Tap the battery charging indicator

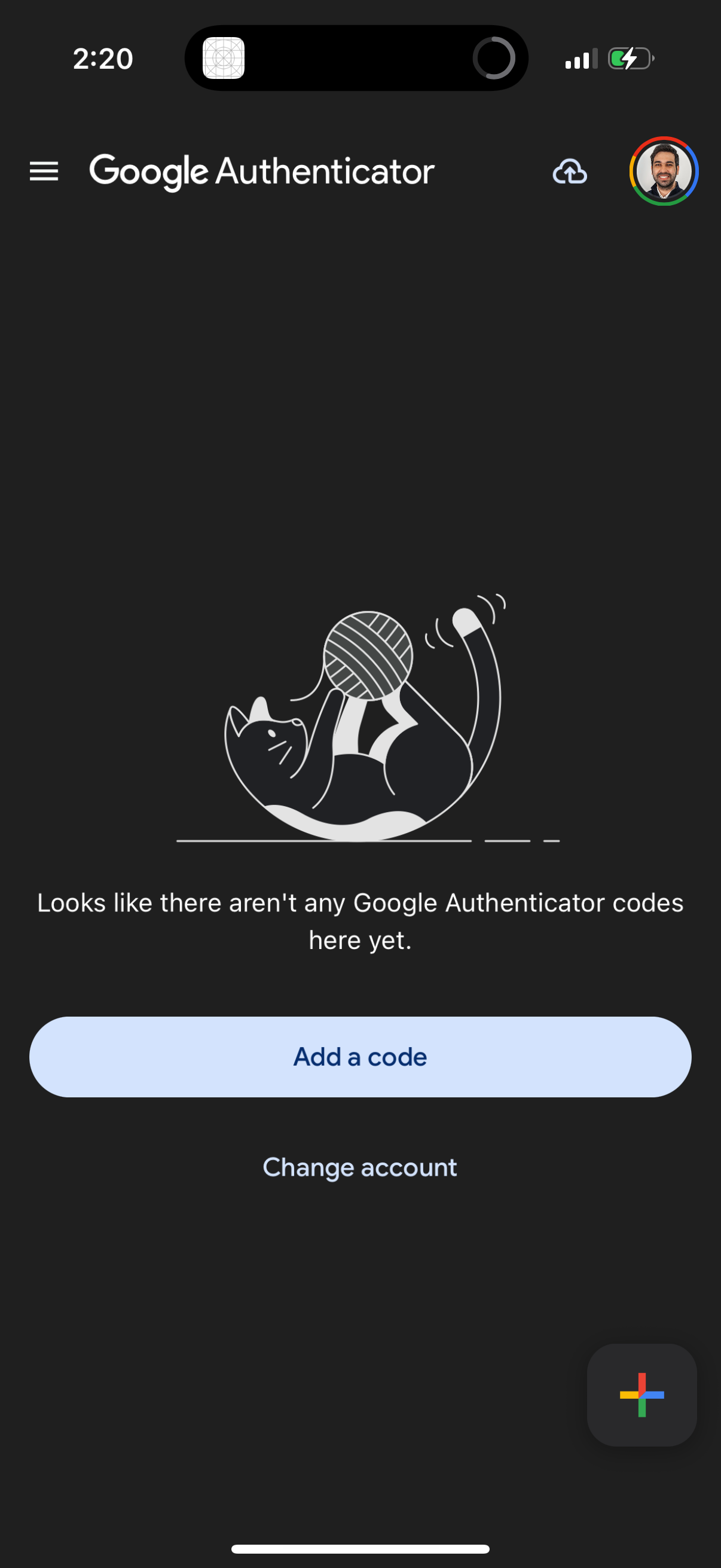(x=629, y=58)
